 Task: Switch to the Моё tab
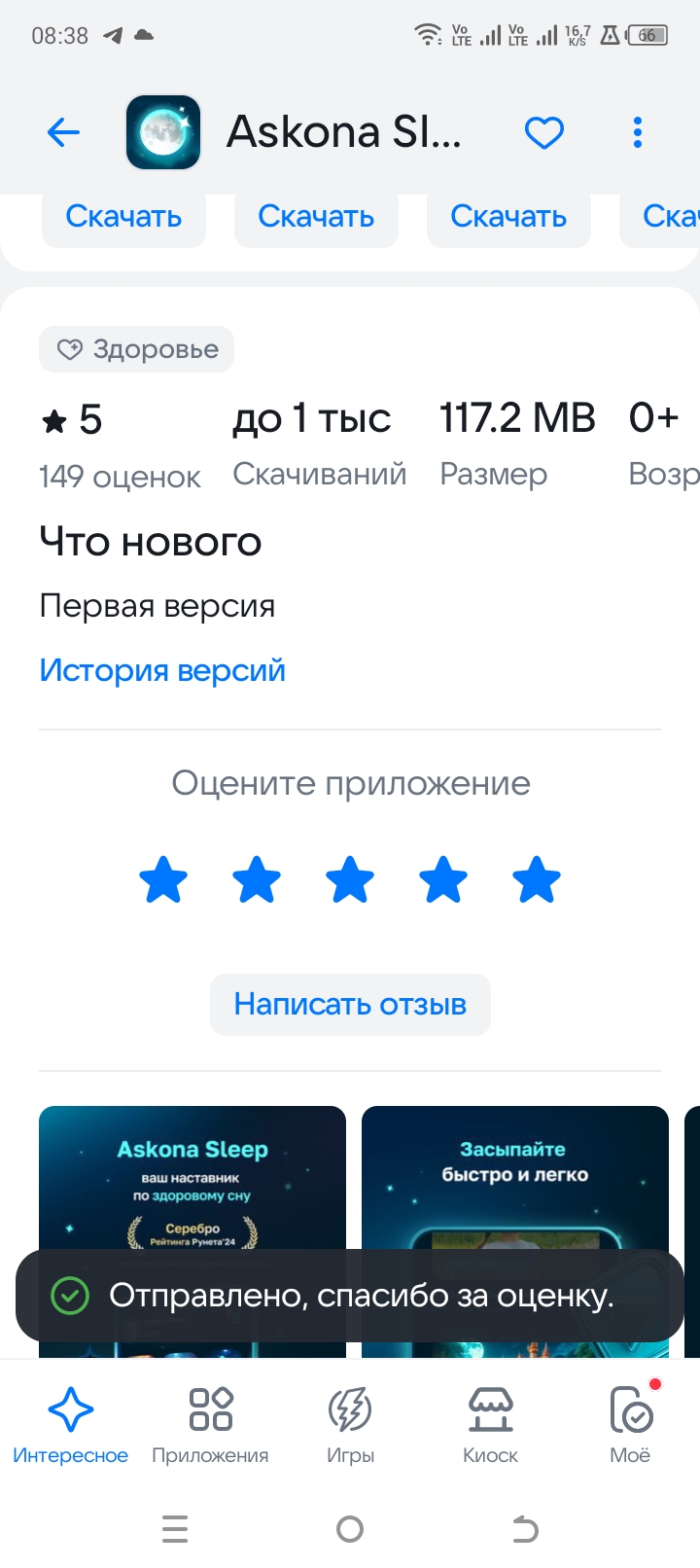click(630, 1425)
